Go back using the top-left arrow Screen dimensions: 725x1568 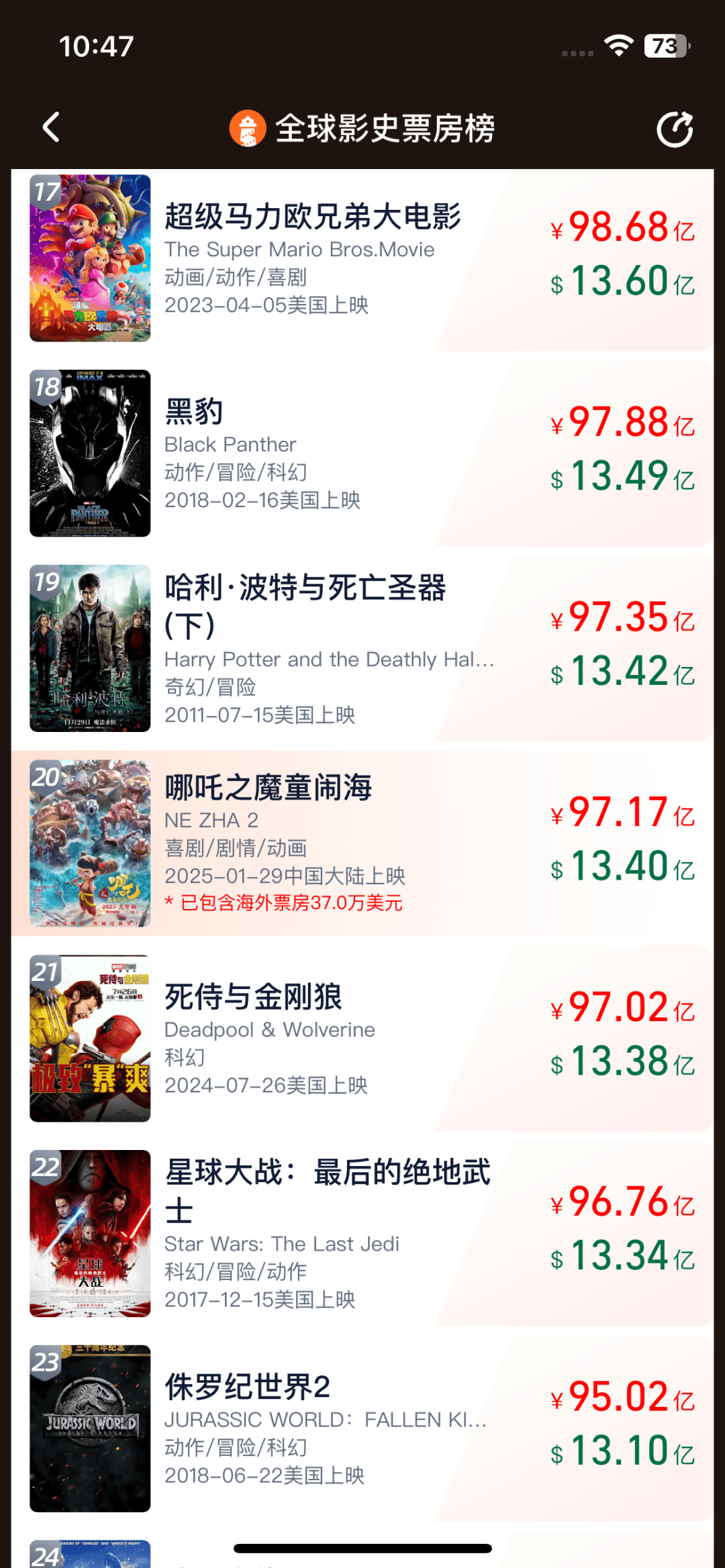click(x=51, y=127)
